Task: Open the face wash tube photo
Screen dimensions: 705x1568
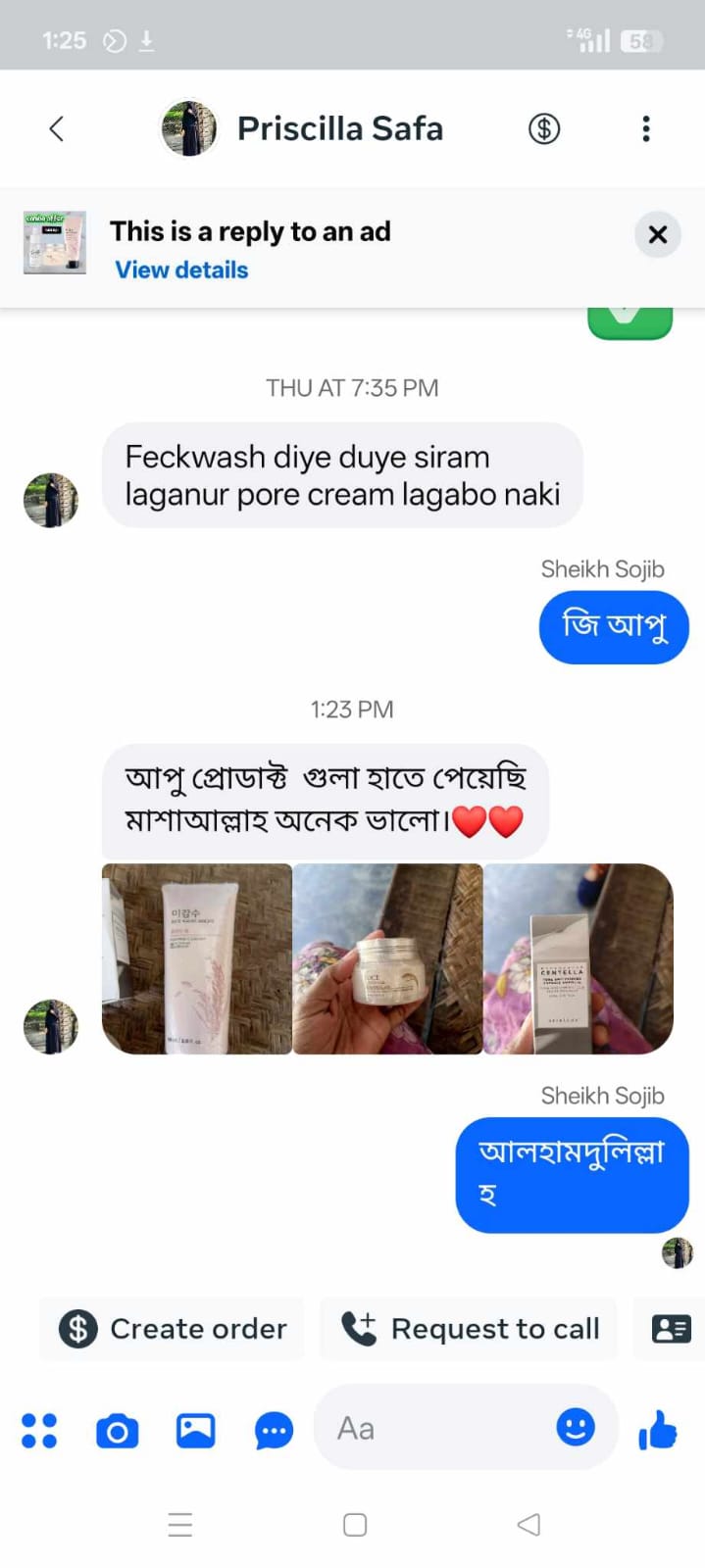Action: pos(197,958)
